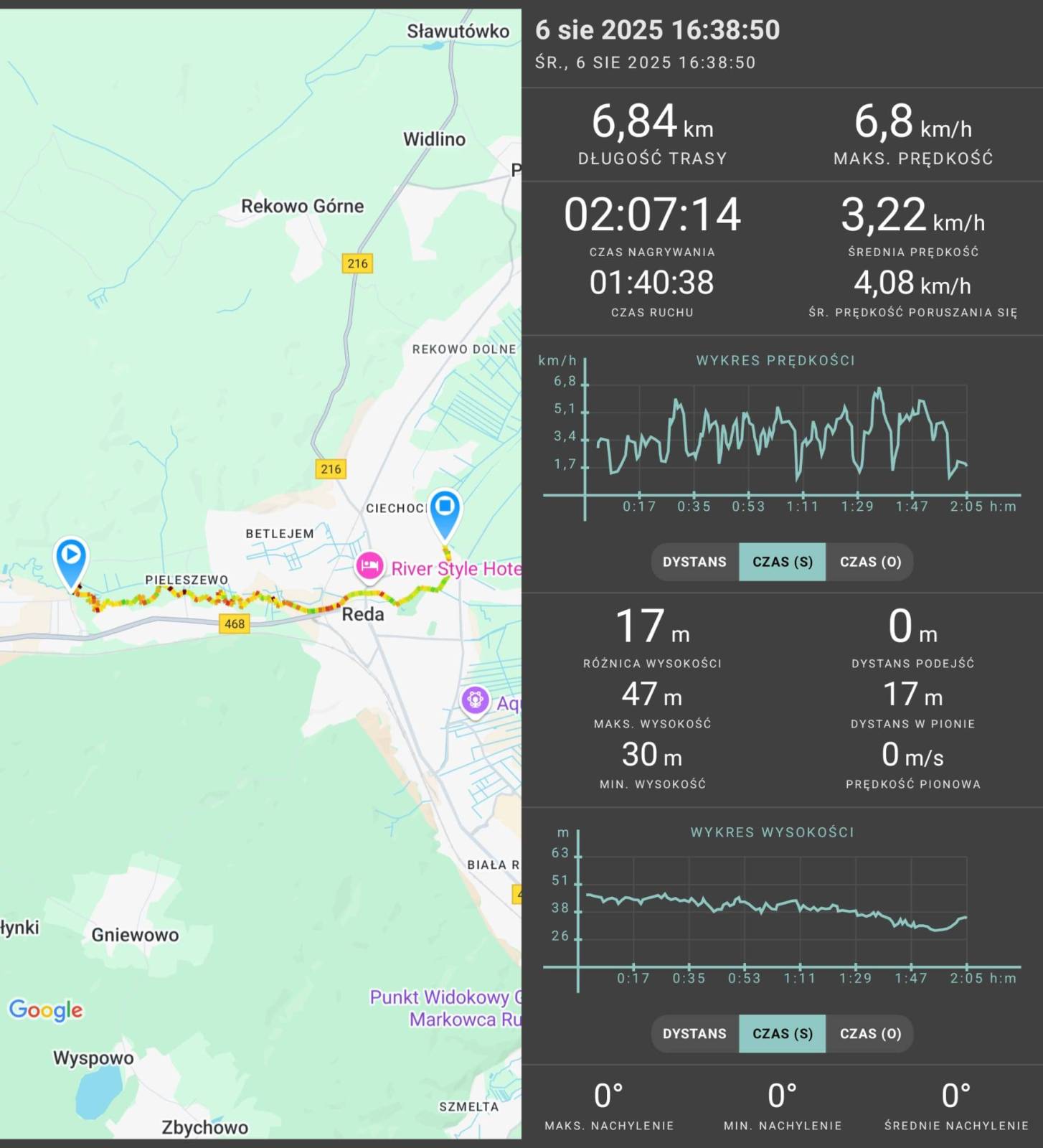Select CZAS (S) under altitude chart
The height and width of the screenshot is (1148, 1043).
pos(782,1033)
